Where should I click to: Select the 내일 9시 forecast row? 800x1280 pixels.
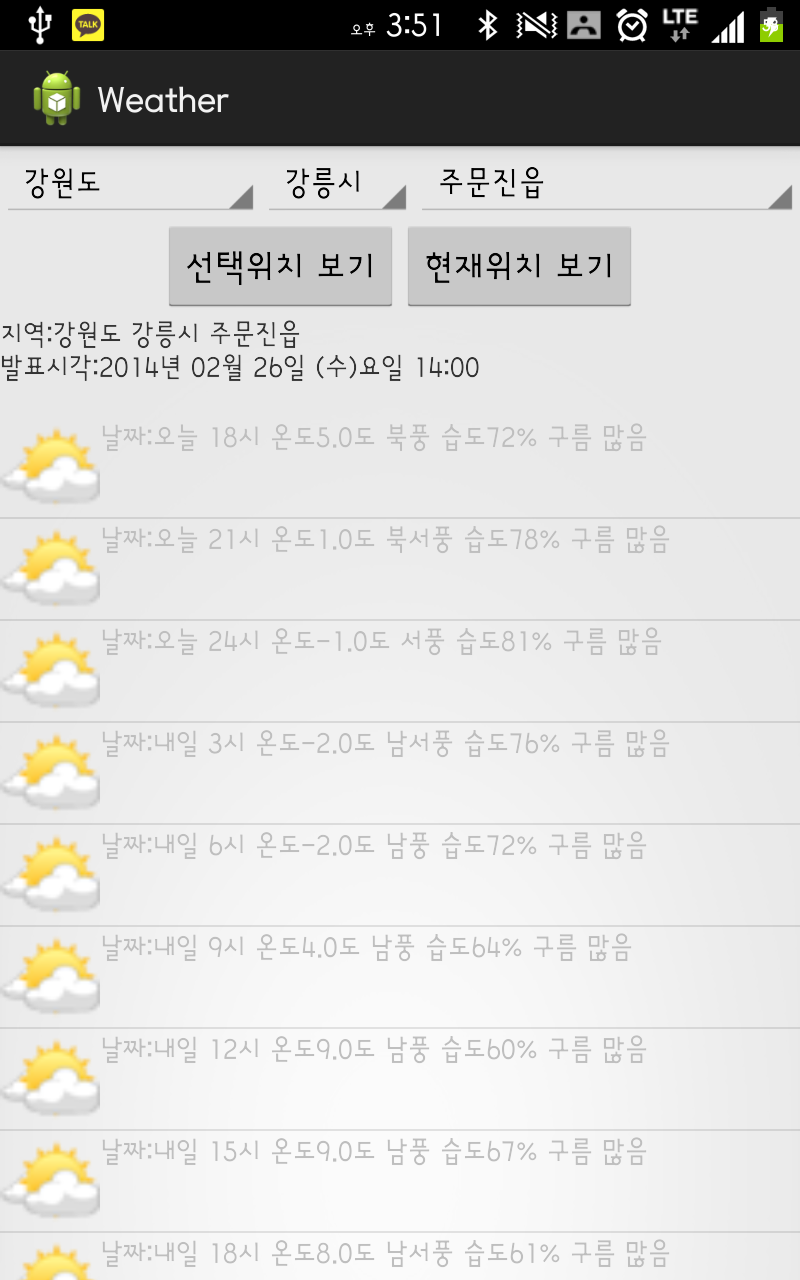pyautogui.click(x=400, y=976)
